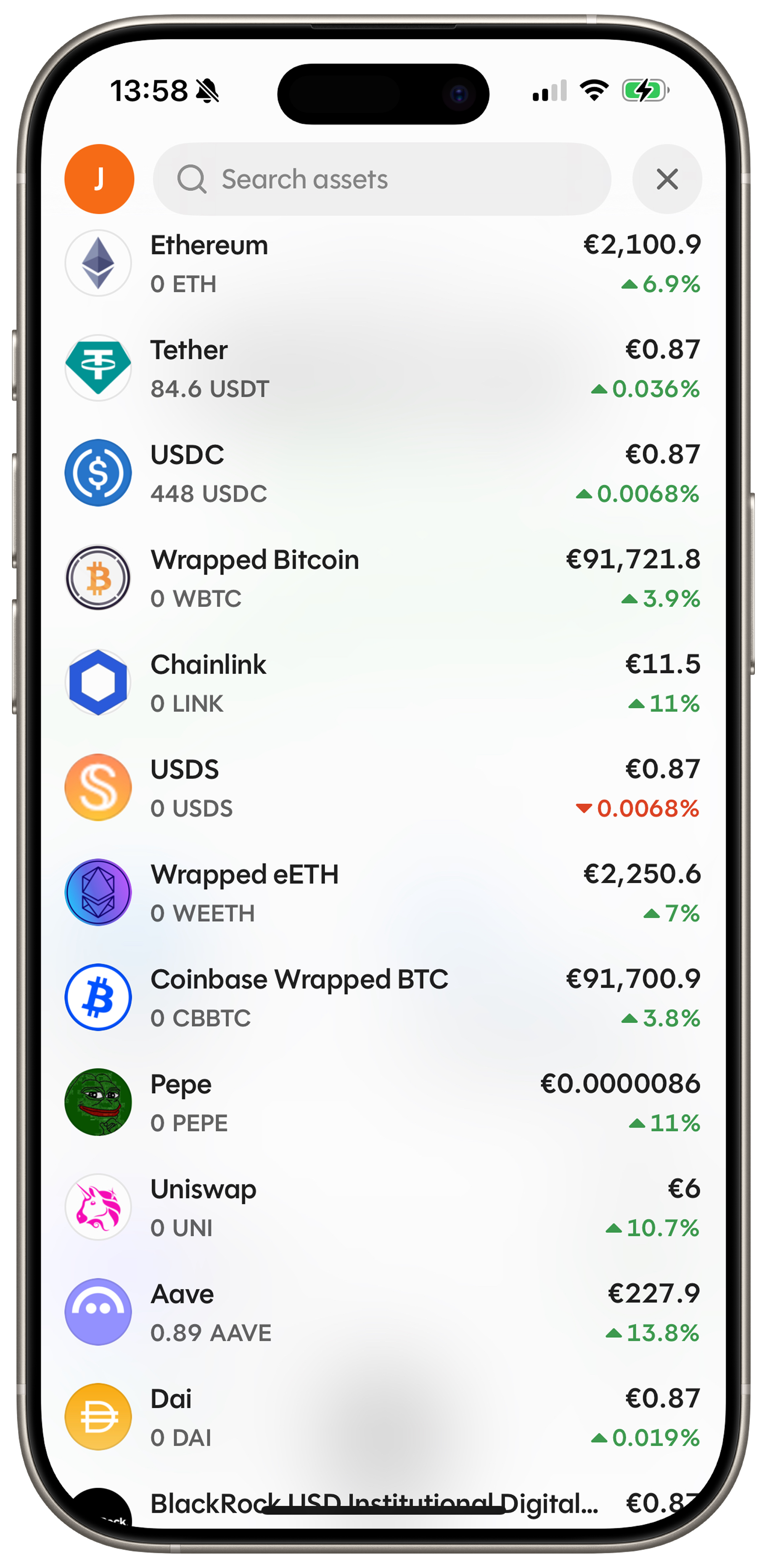
Task: Close the asset search screen
Action: point(666,179)
